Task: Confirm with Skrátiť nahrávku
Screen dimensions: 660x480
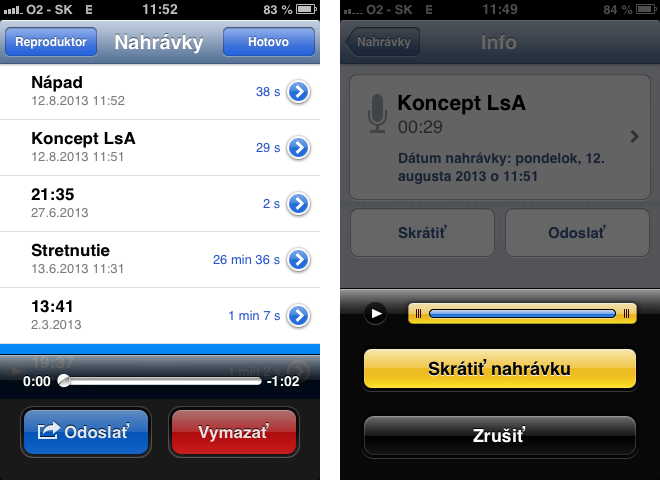Action: pyautogui.click(x=499, y=369)
